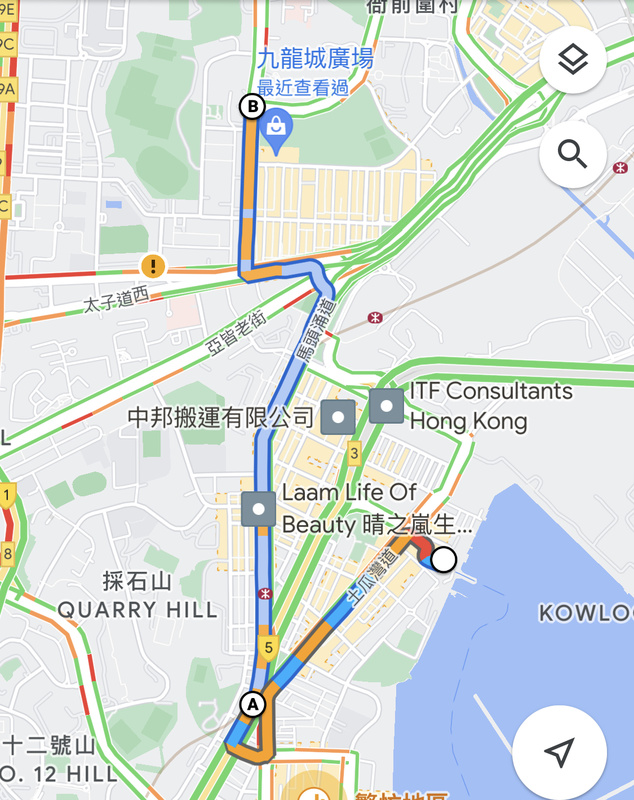Image resolution: width=634 pixels, height=800 pixels.
Task: Open 中邦搬運有限公司 place marker
Action: 338,416
